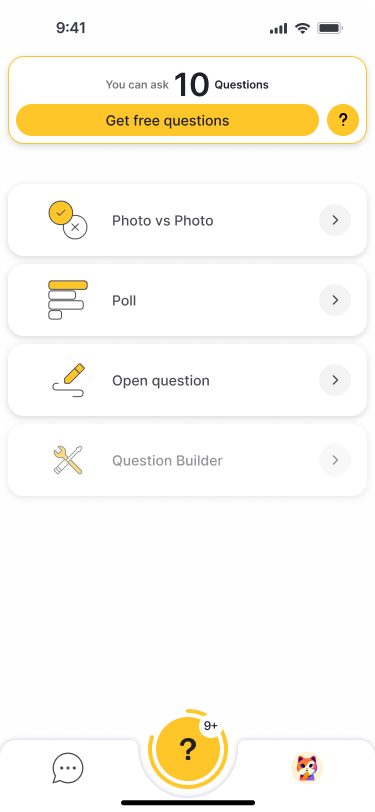
Task: Open the Question Builder
Action: tap(188, 460)
